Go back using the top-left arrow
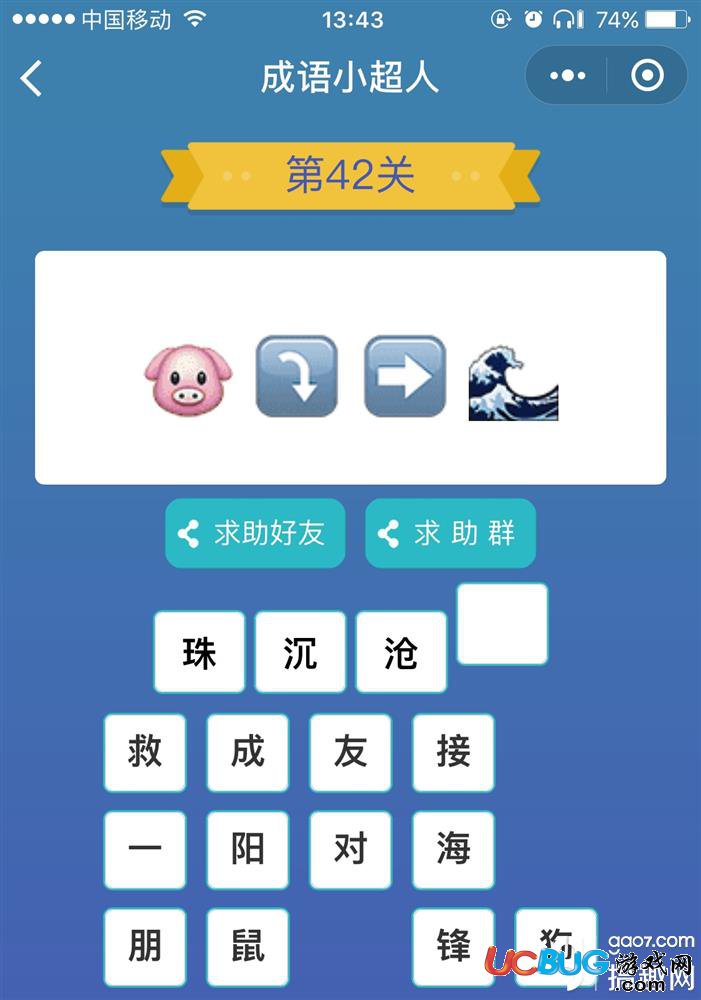 (32, 78)
